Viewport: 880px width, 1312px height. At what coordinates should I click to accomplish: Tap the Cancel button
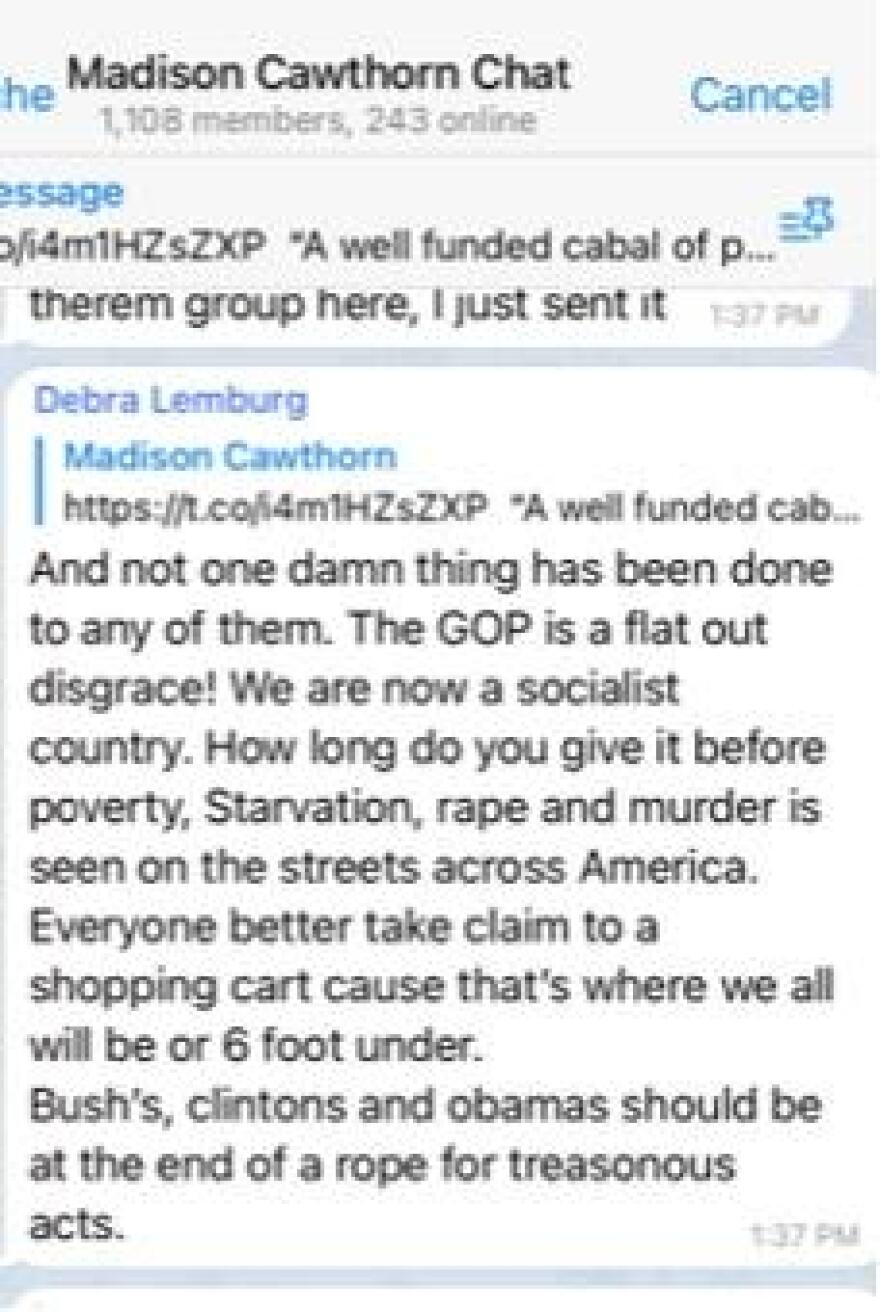click(760, 95)
